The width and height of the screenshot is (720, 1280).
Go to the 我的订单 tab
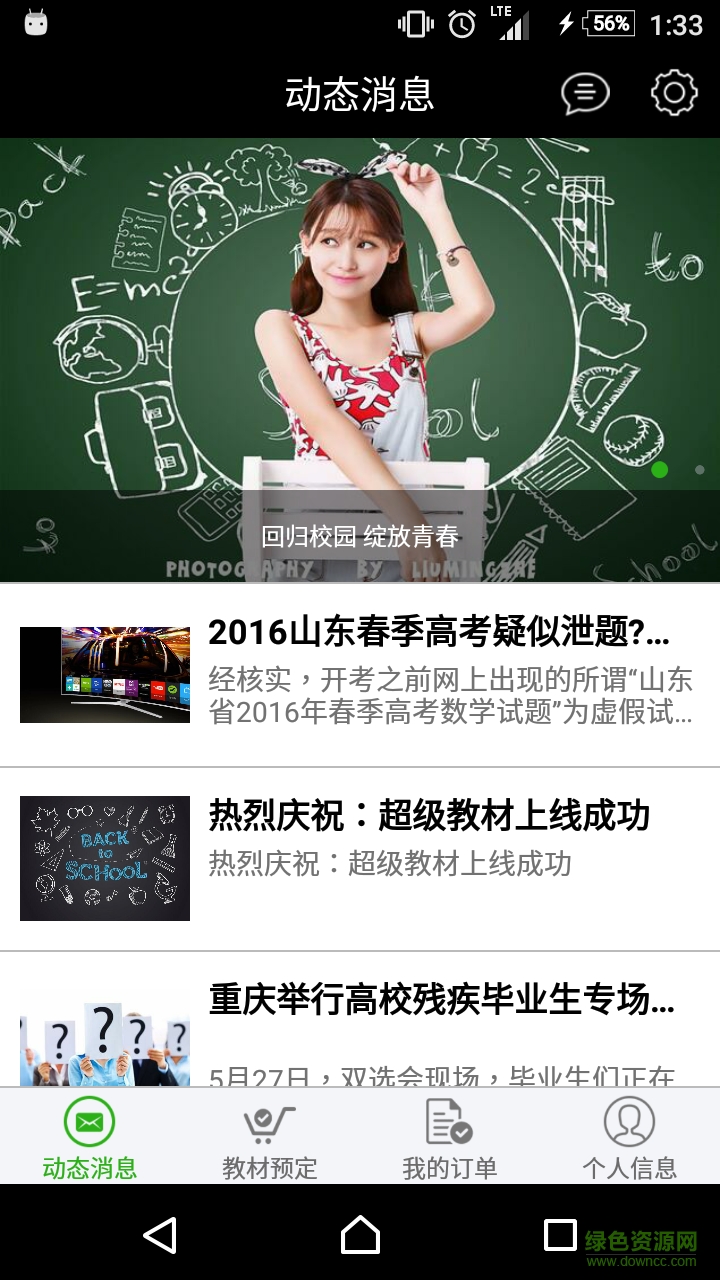tap(450, 1137)
